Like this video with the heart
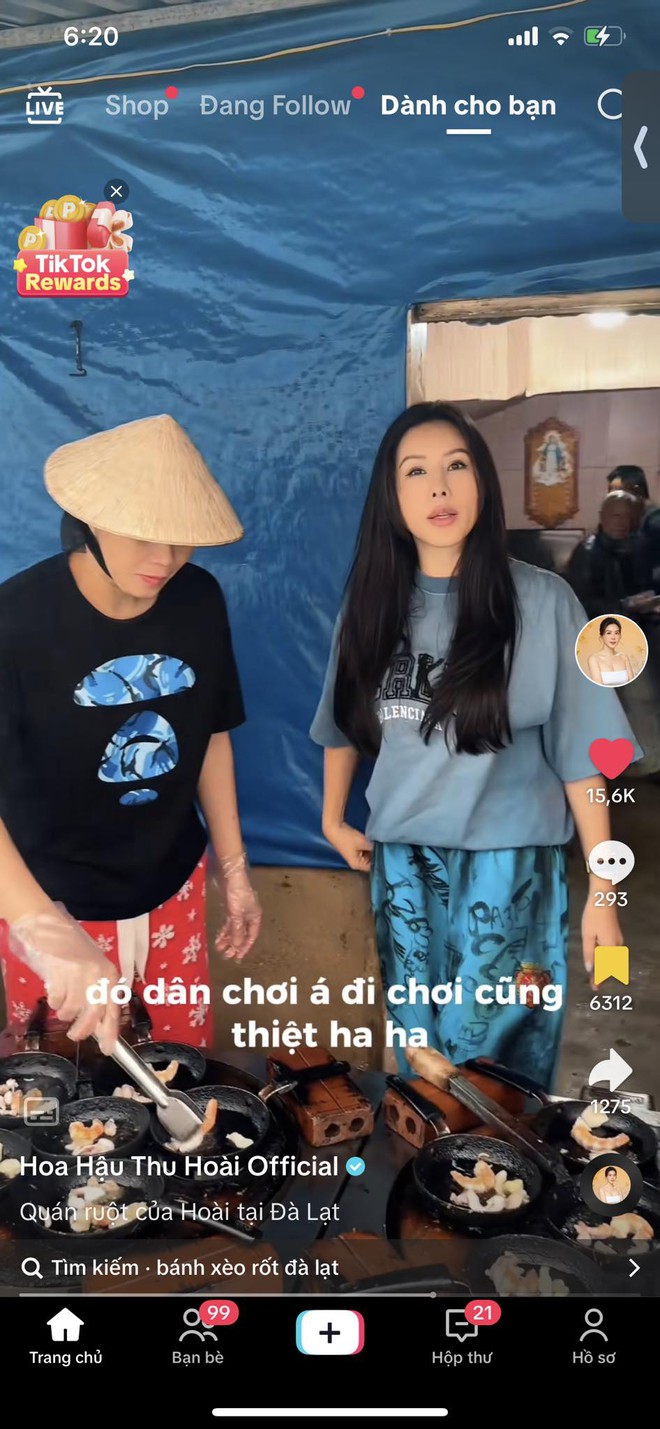The image size is (660, 1429). coord(611,759)
